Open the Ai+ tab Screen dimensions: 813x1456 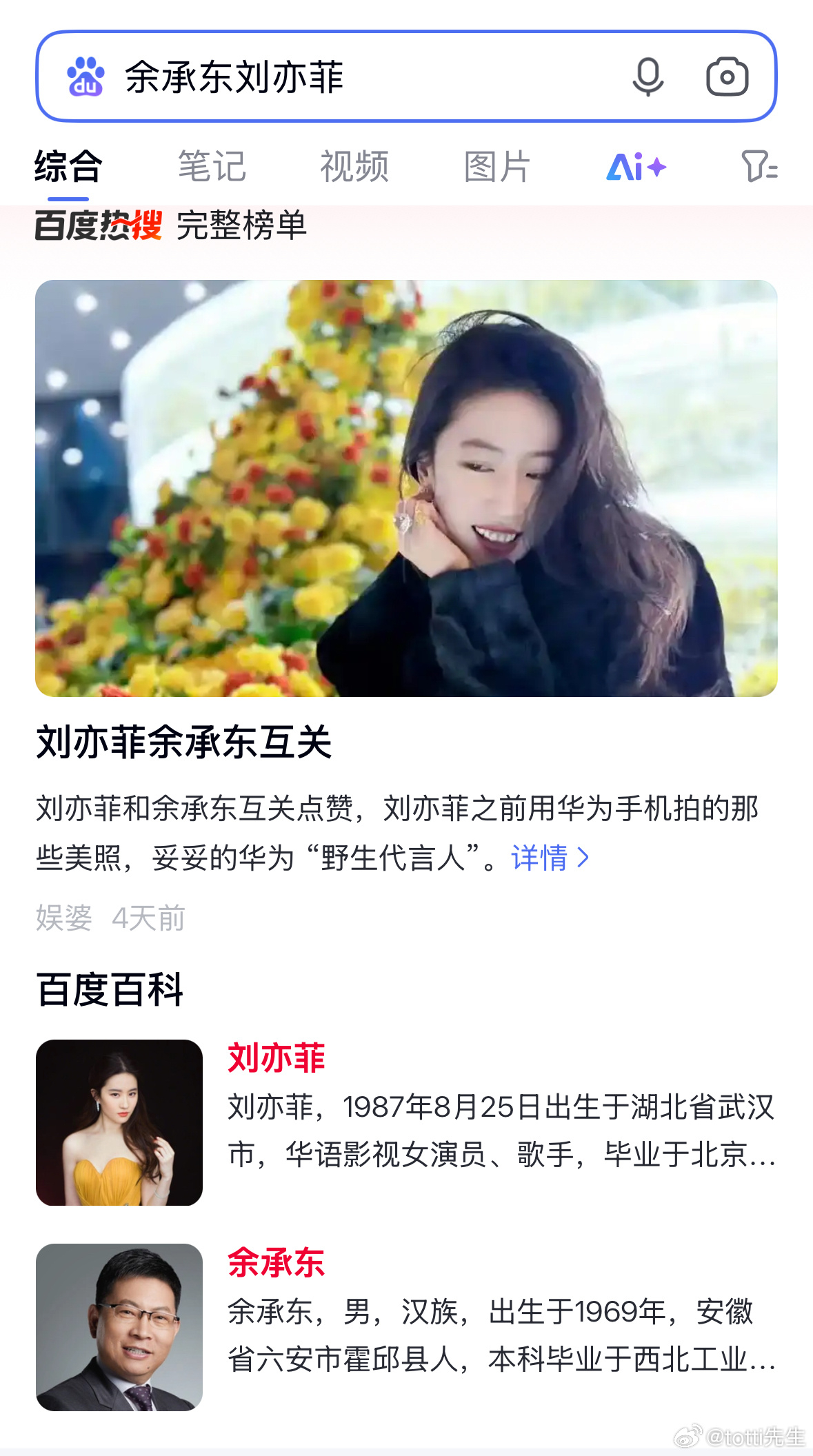click(636, 167)
